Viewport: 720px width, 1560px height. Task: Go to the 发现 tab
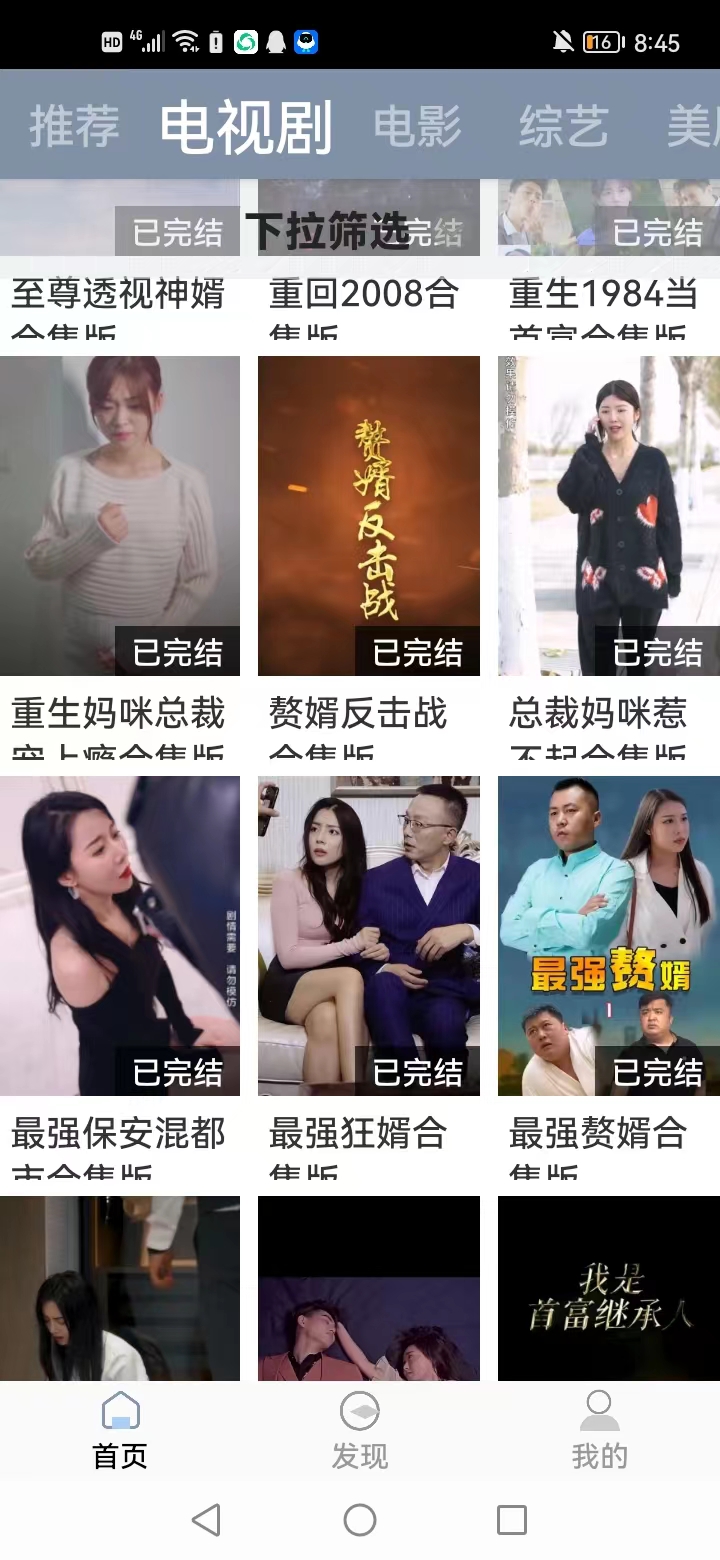pyautogui.click(x=360, y=1429)
